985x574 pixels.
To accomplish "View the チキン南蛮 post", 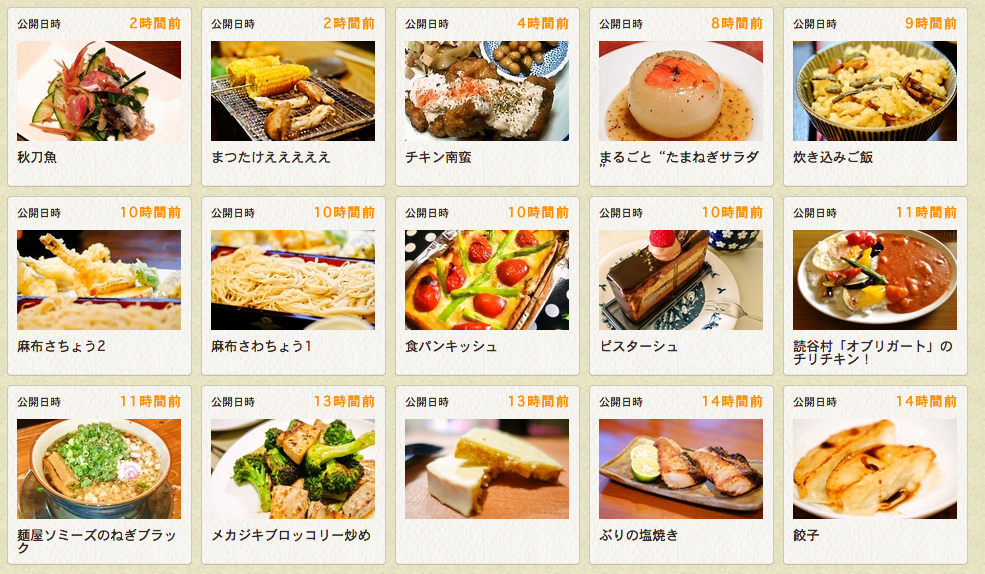I will 487,91.
